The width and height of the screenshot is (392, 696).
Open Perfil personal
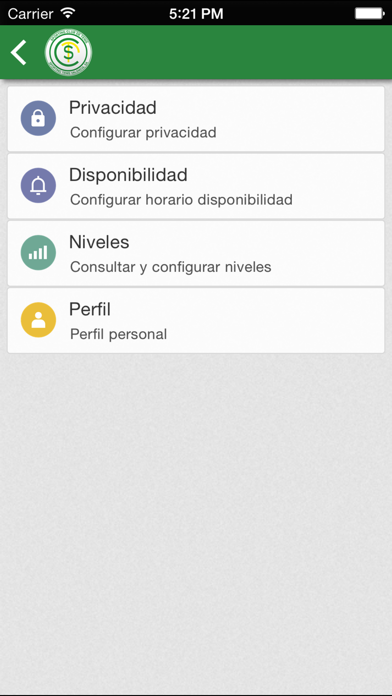pyautogui.click(x=196, y=320)
